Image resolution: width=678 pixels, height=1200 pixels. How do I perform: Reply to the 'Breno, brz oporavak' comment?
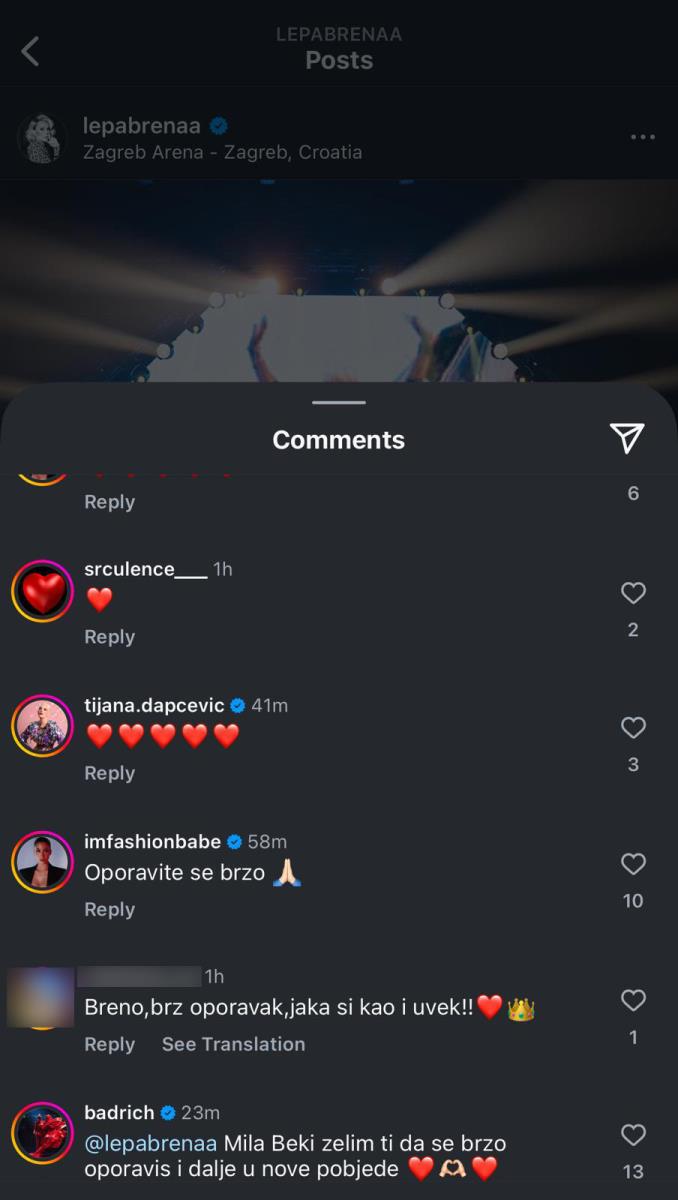pos(109,1044)
